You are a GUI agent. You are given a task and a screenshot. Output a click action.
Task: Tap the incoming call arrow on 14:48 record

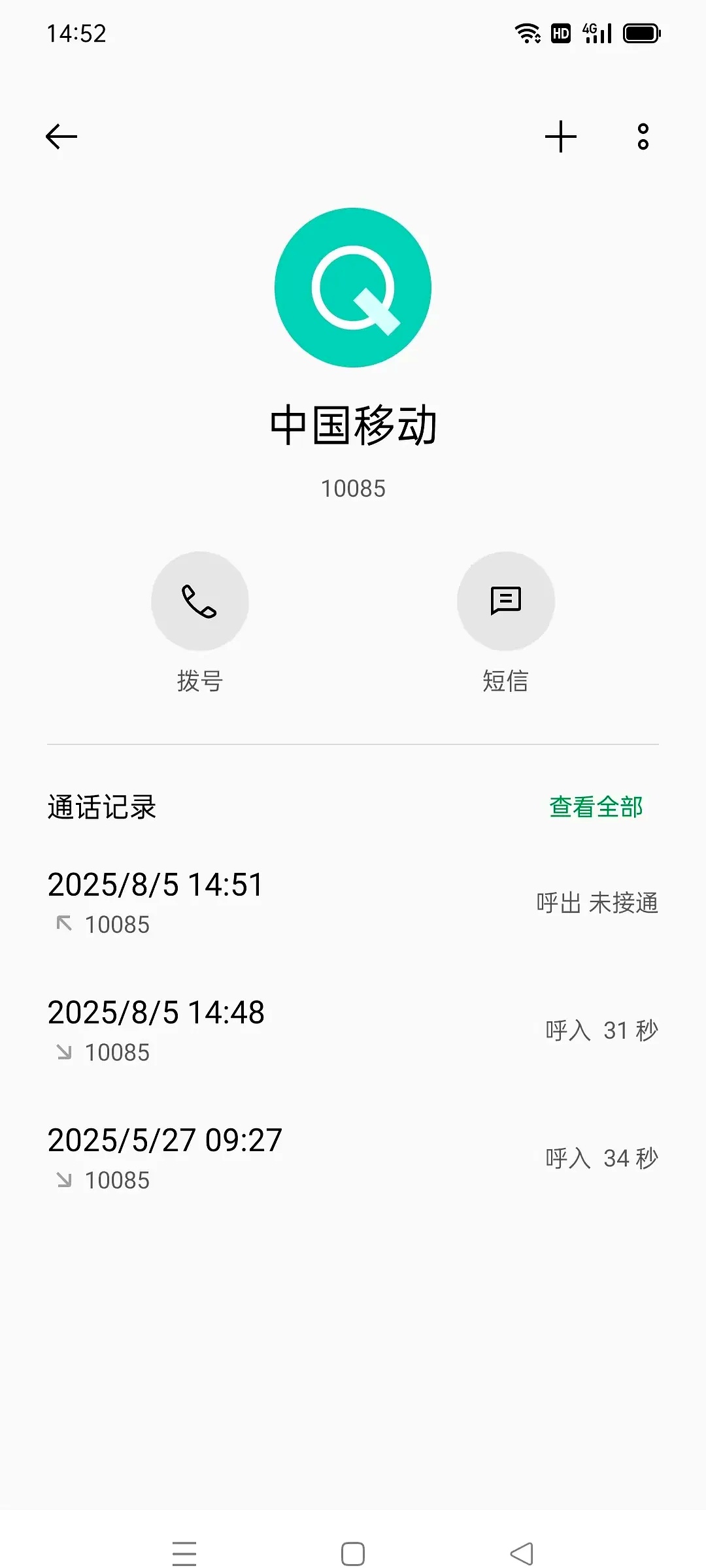click(x=63, y=1051)
